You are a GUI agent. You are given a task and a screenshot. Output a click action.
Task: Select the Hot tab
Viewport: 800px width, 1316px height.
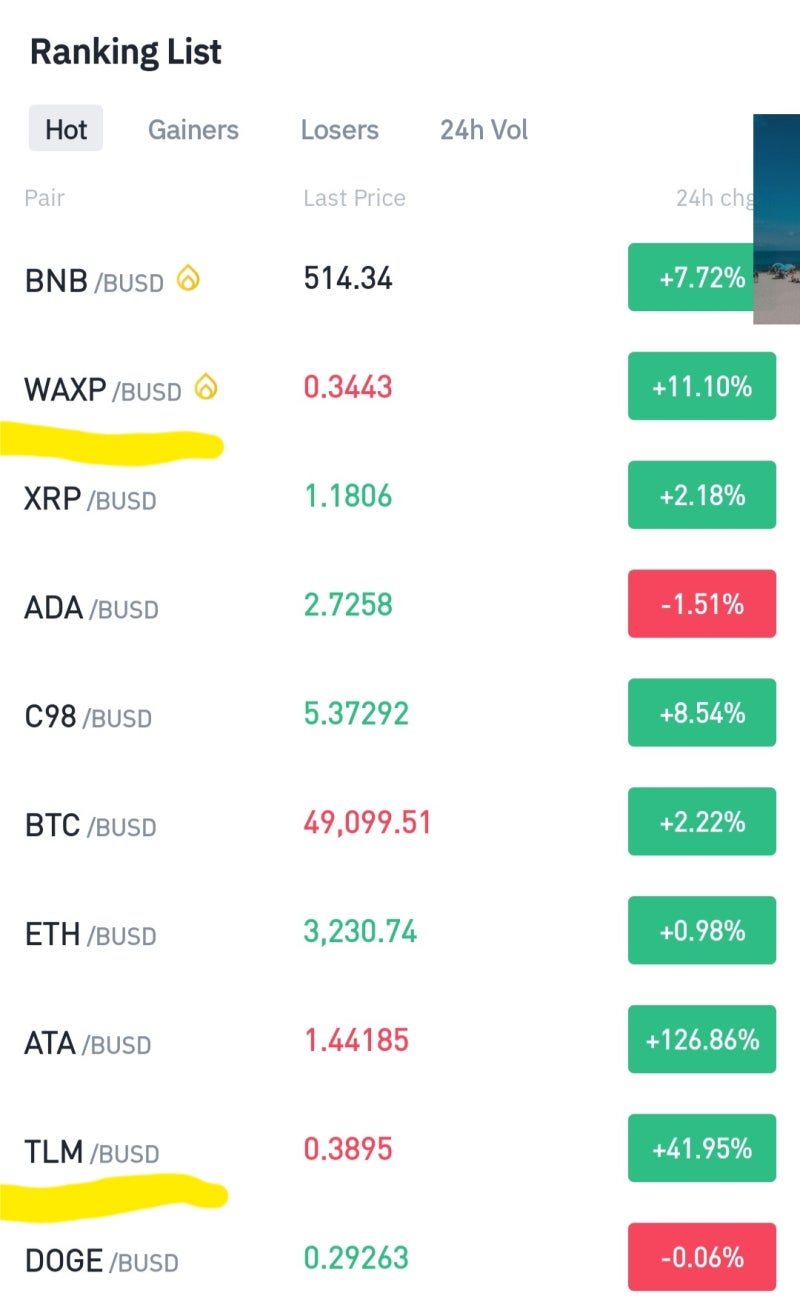pyautogui.click(x=66, y=130)
